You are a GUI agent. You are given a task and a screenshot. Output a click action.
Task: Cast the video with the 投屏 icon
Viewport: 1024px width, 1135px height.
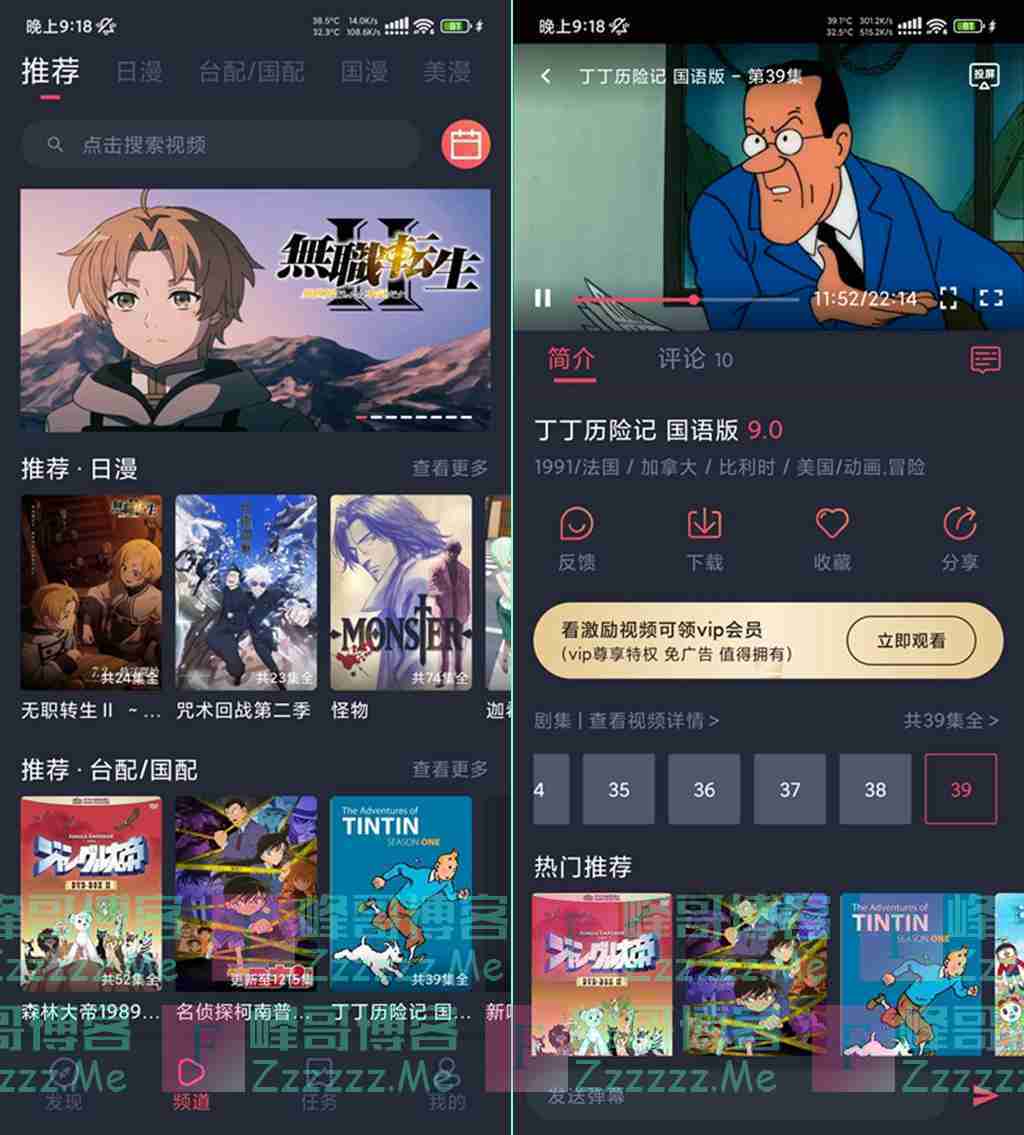(x=984, y=76)
